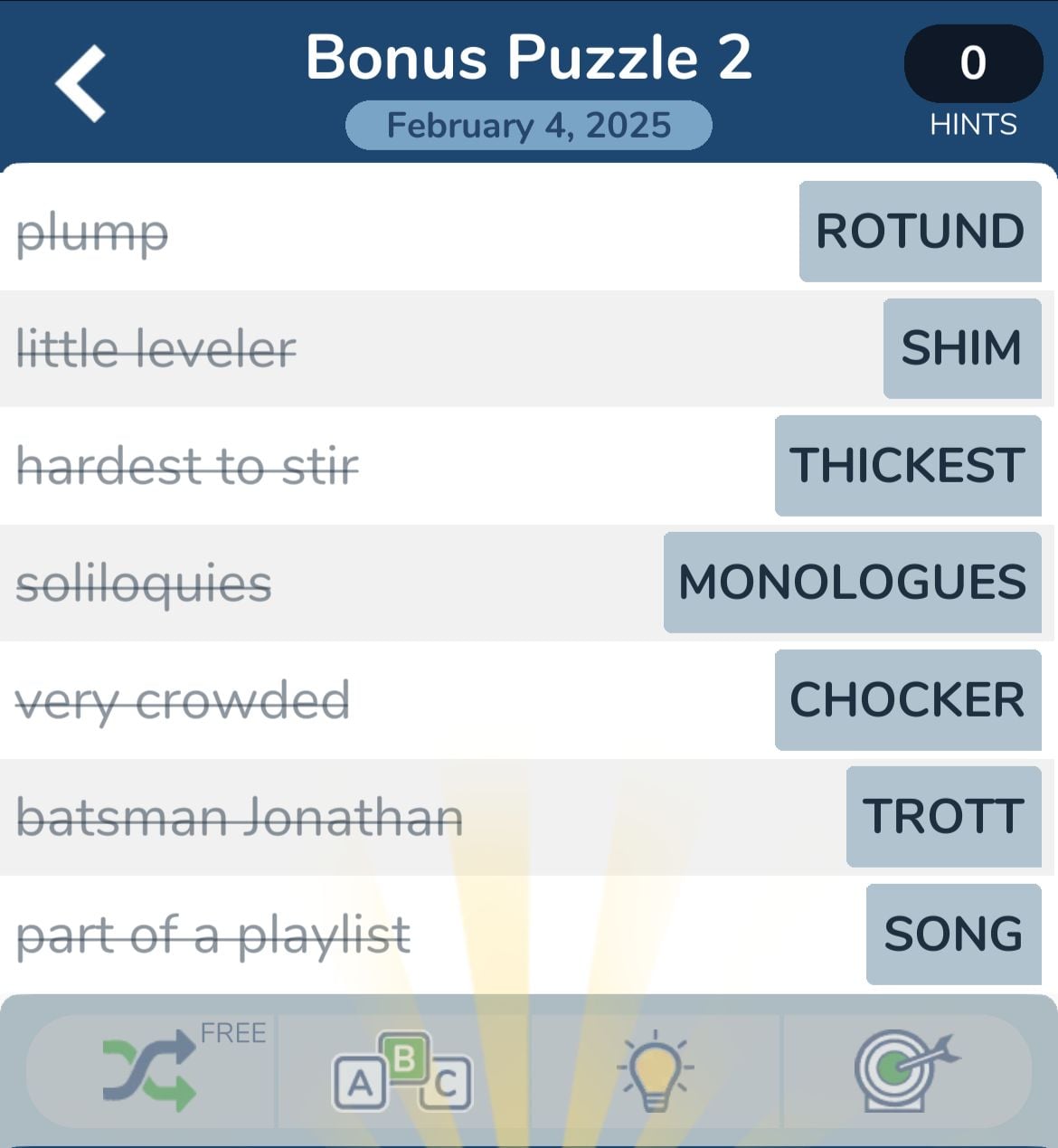Viewport: 1058px width, 1148px height.
Task: Select the THICKEST answer tile
Action: [x=908, y=466]
